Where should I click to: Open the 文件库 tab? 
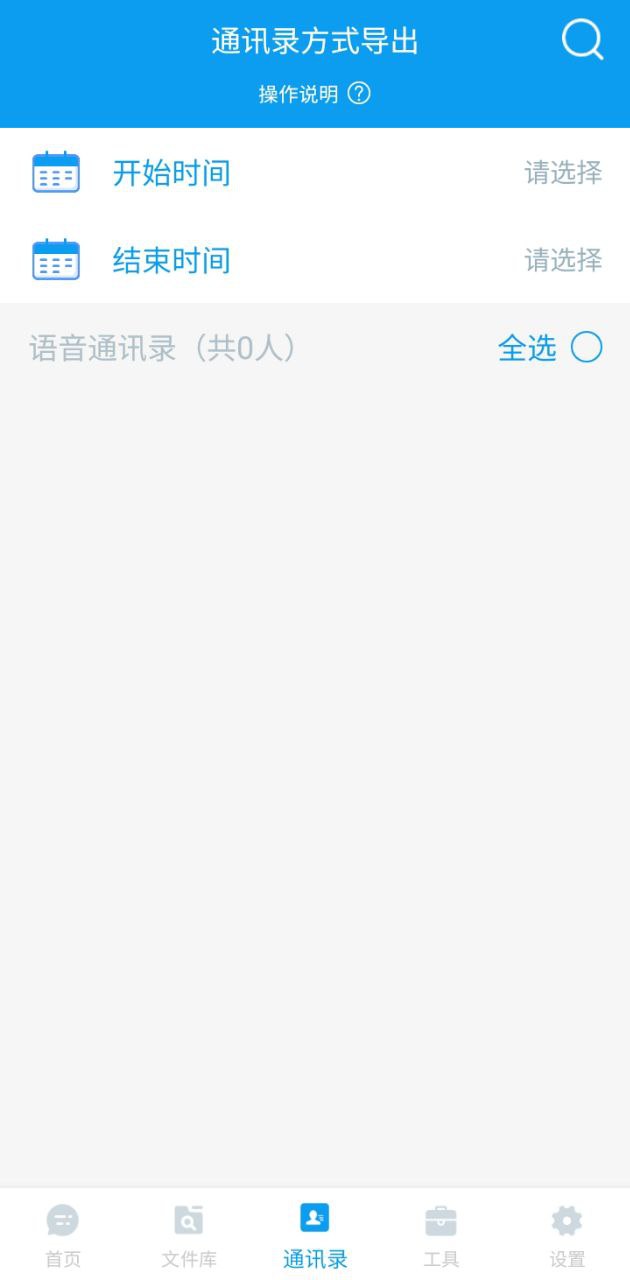click(x=189, y=1235)
